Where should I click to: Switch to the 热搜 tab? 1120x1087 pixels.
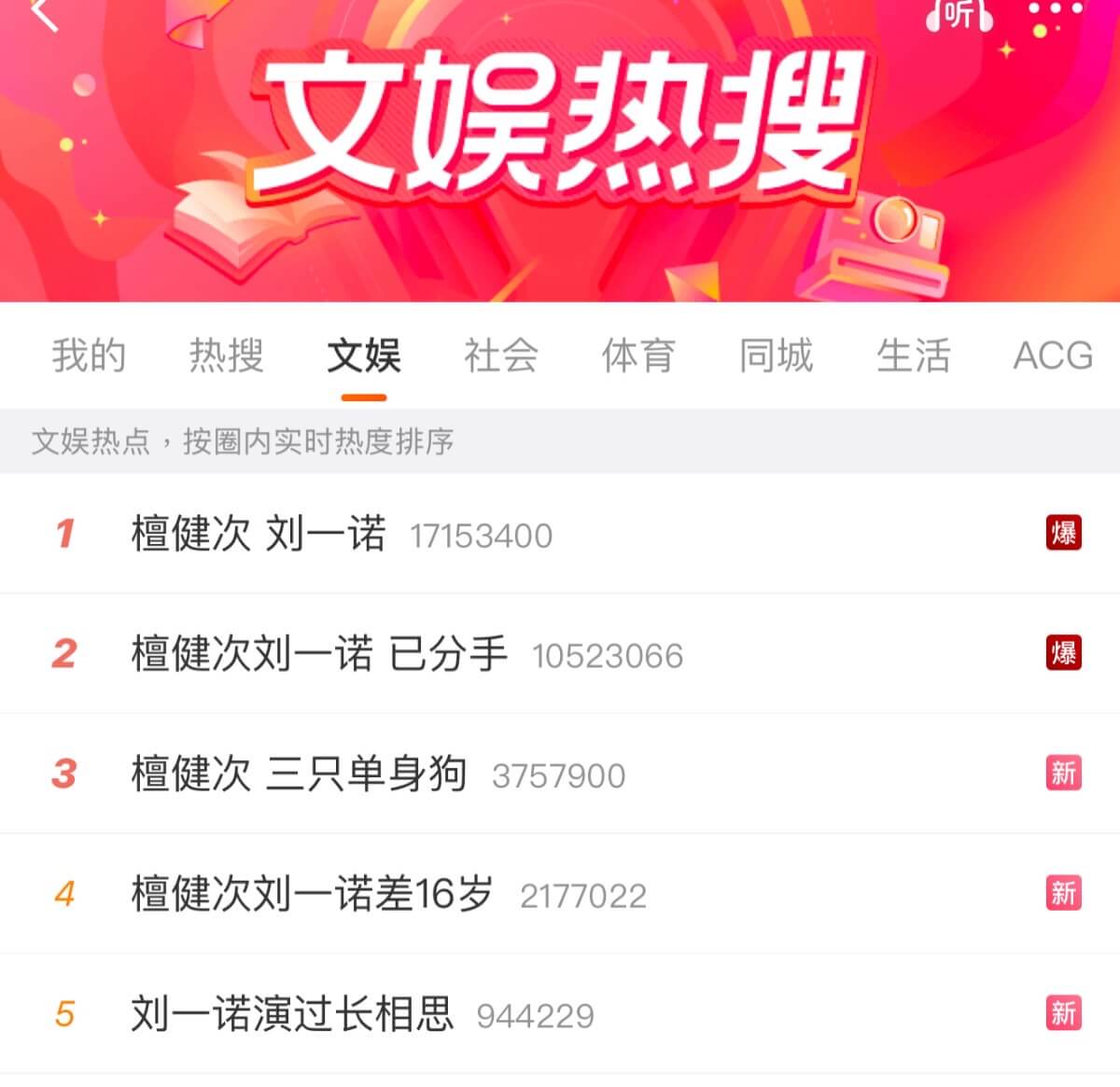[226, 356]
